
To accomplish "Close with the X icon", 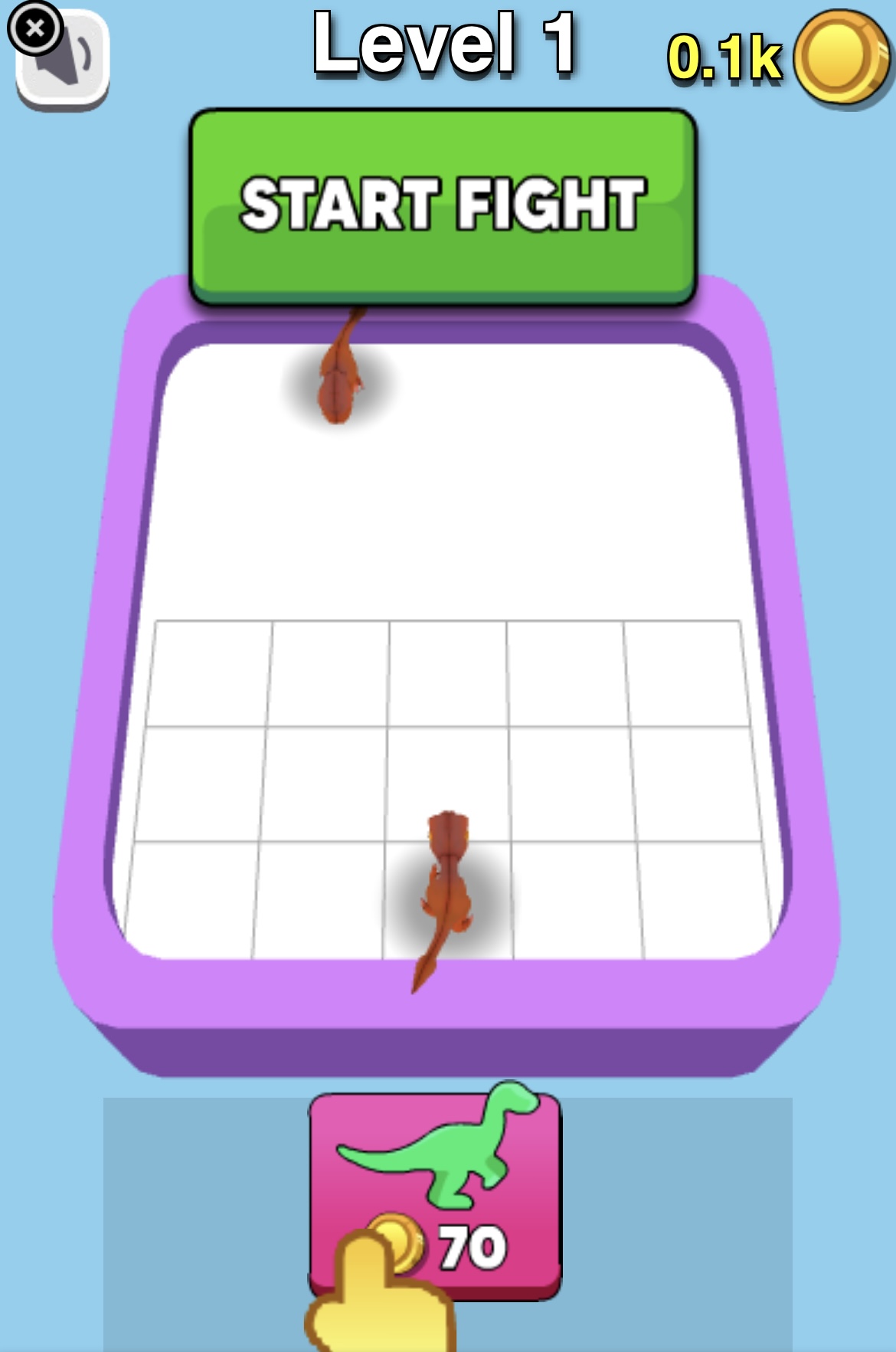I will coord(34,29).
